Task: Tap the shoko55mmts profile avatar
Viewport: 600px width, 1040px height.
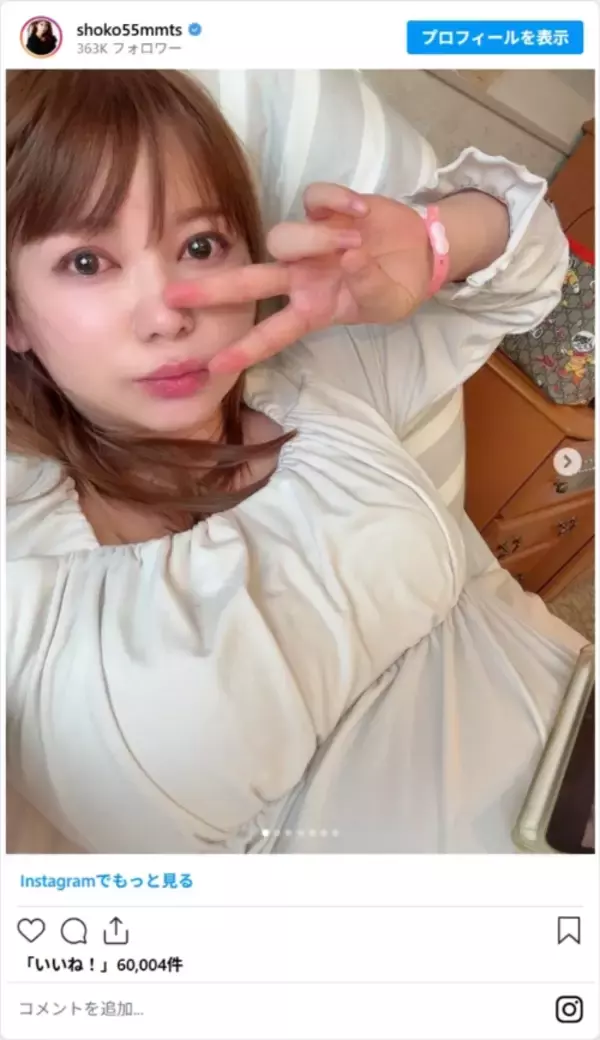Action: pos(40,37)
